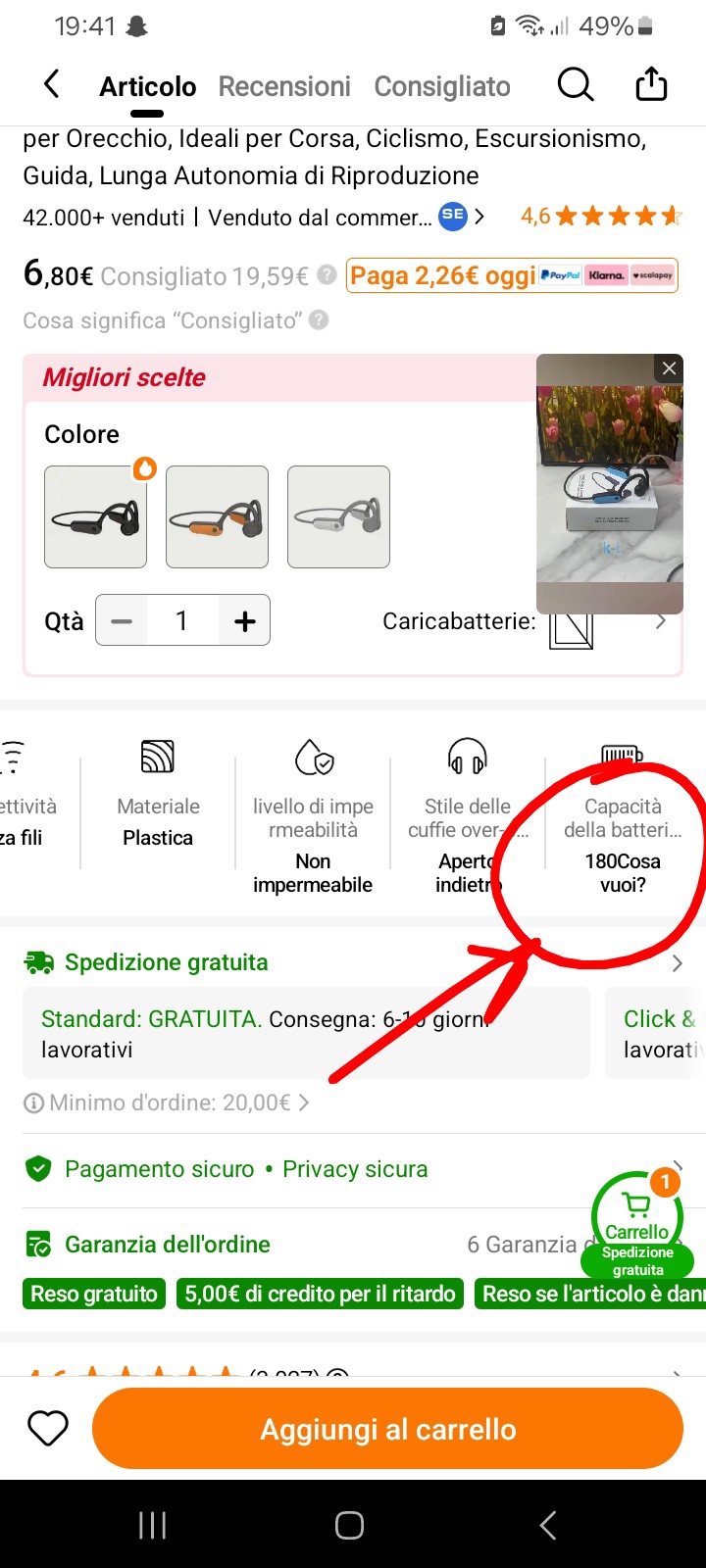Share this product
The image size is (706, 1568).
(651, 85)
